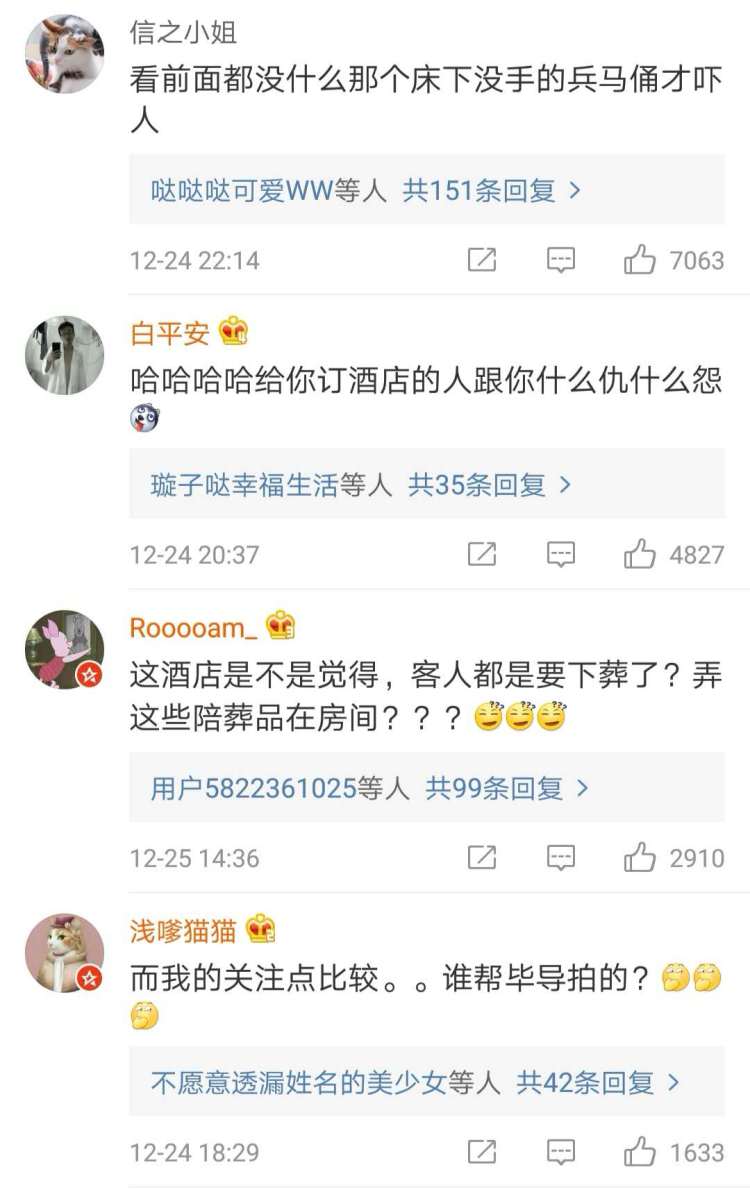Screen dimensions: 750x1190
Task: Open 白平安's username link
Action: coord(170,333)
